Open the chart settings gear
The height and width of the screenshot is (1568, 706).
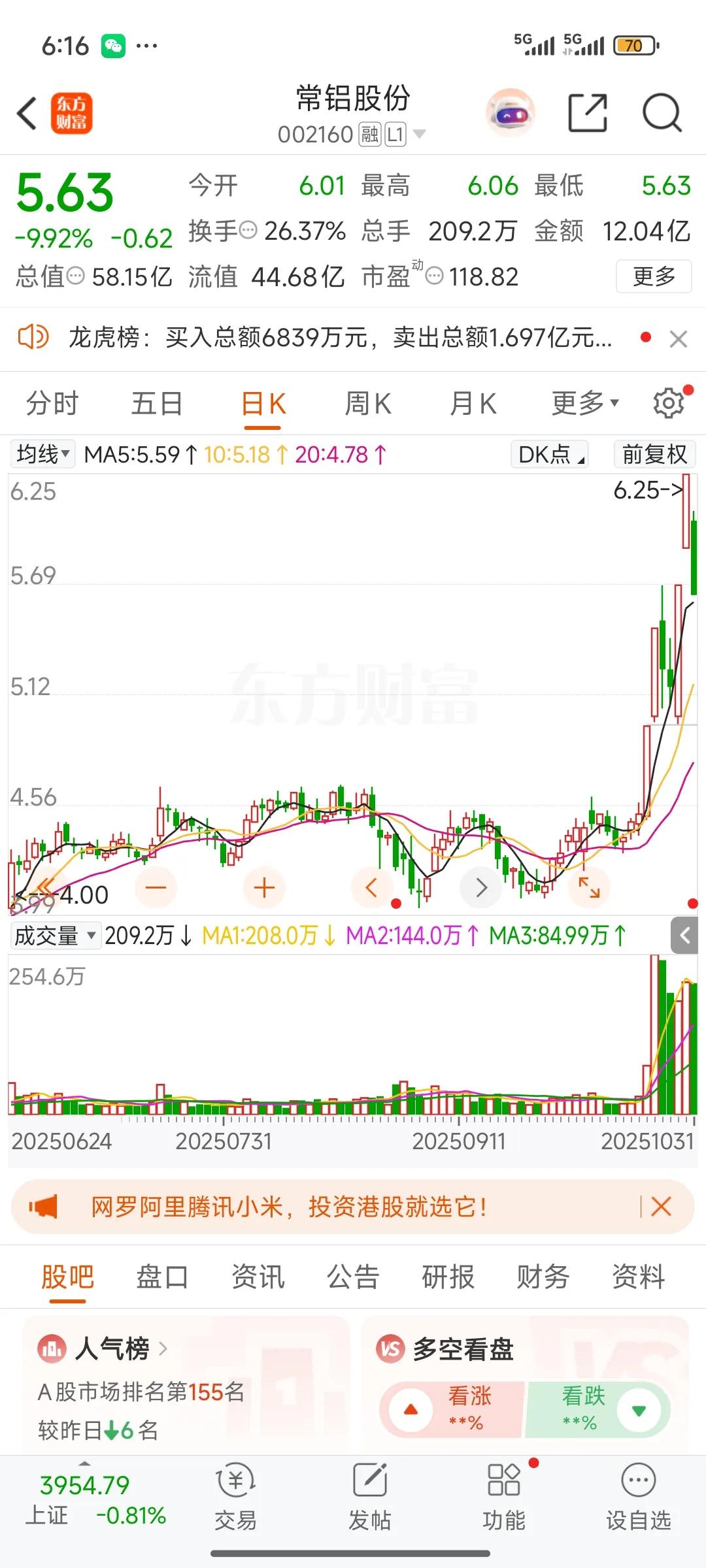pyautogui.click(x=667, y=402)
